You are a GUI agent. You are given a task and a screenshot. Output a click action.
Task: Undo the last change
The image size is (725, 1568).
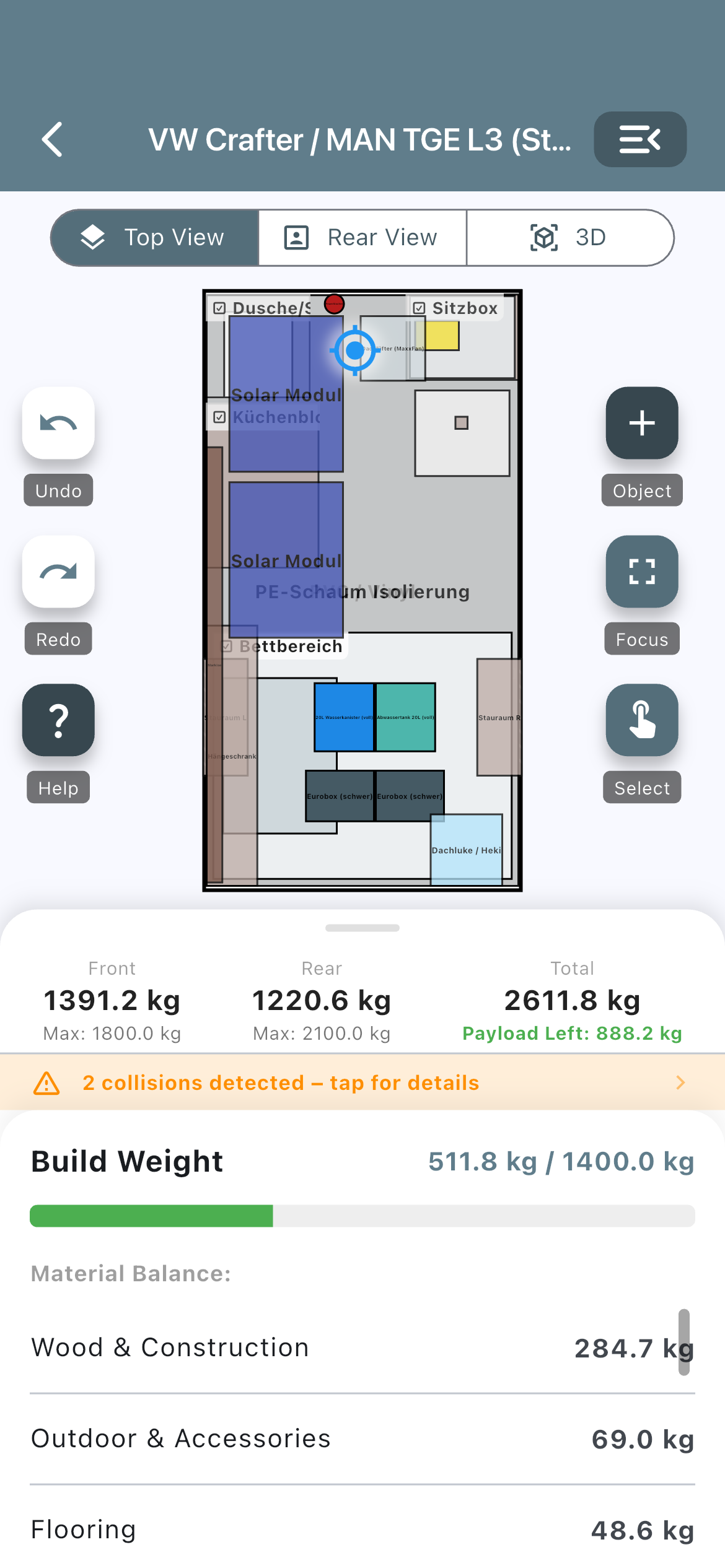(x=58, y=423)
